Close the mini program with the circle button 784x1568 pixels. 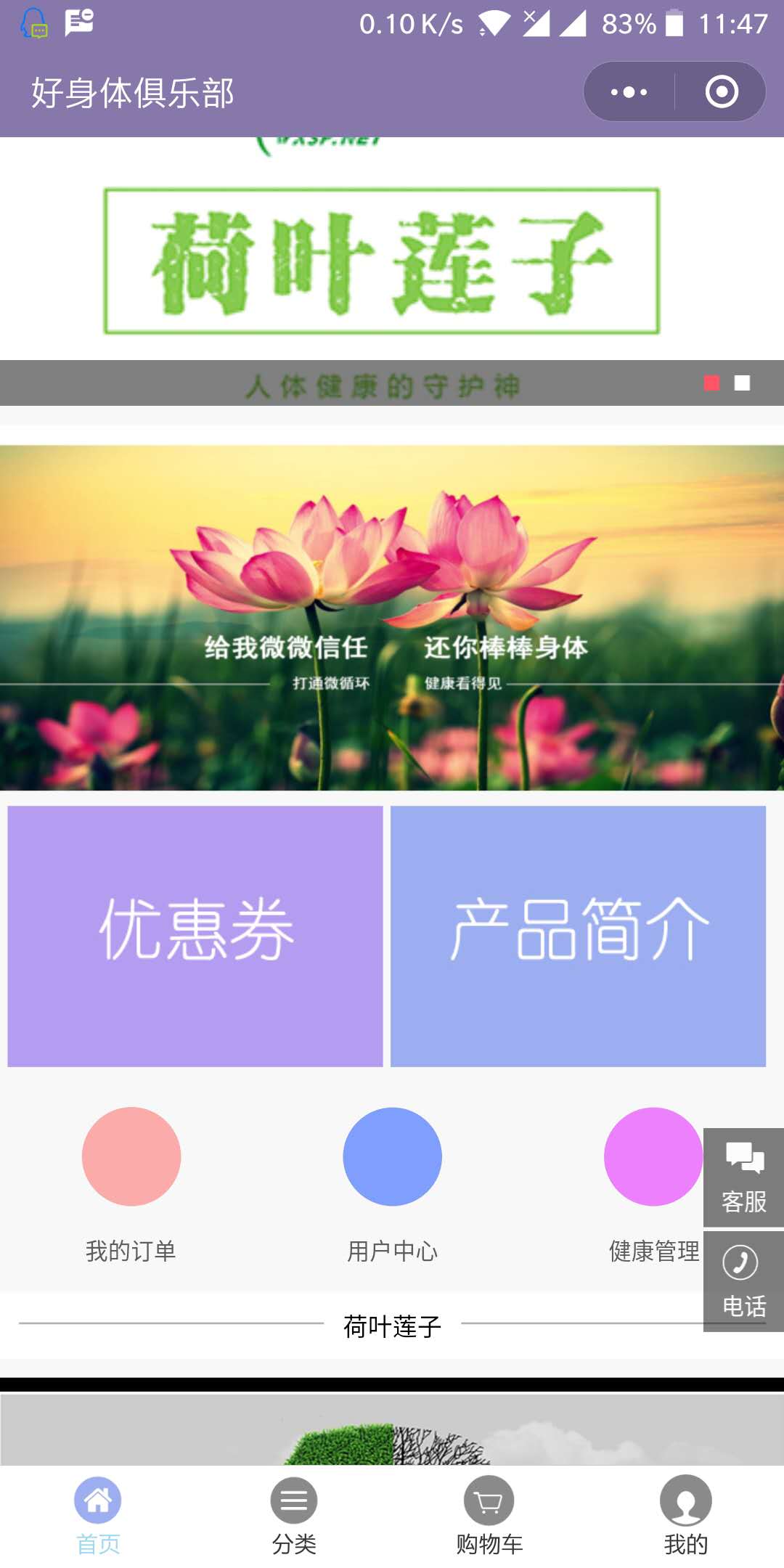click(x=722, y=92)
